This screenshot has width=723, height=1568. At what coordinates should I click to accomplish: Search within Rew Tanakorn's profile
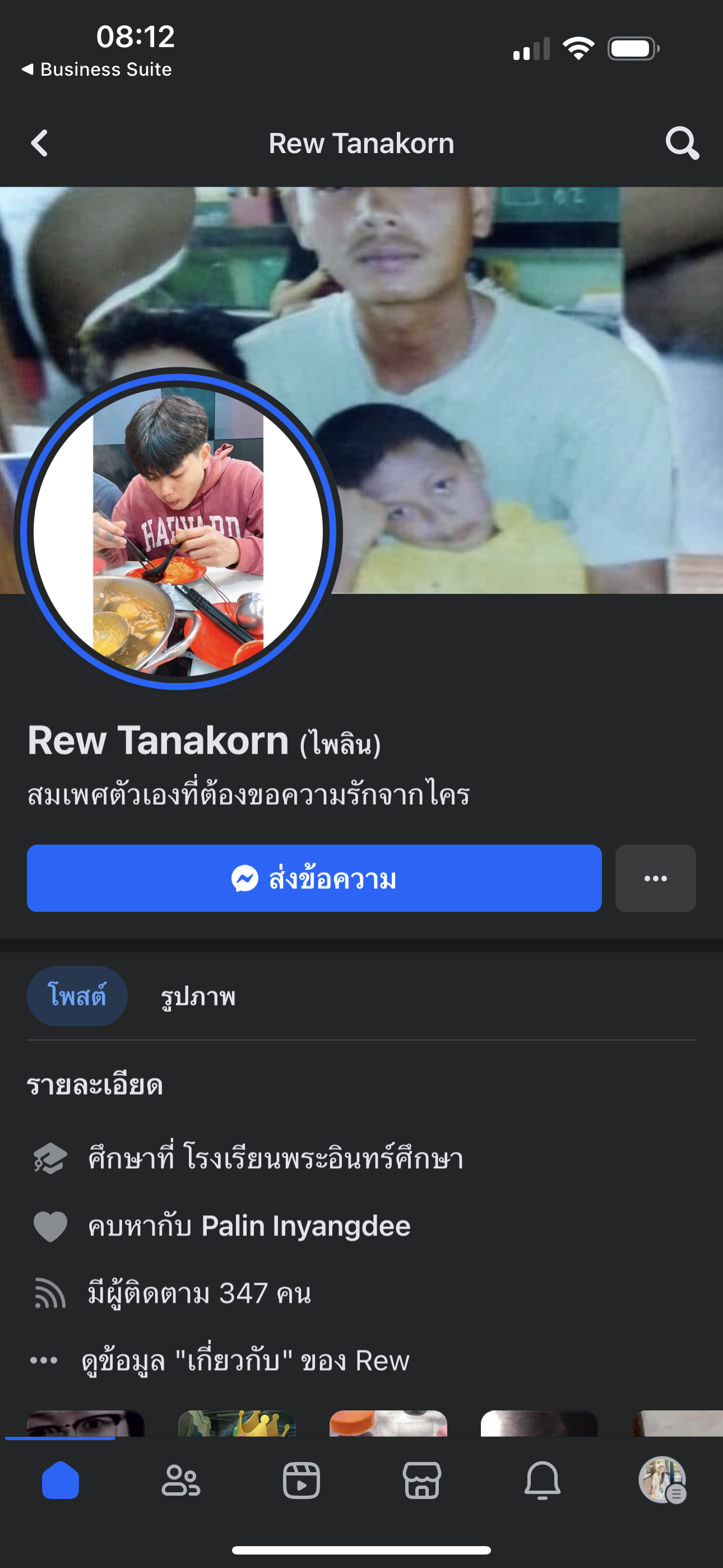(682, 144)
